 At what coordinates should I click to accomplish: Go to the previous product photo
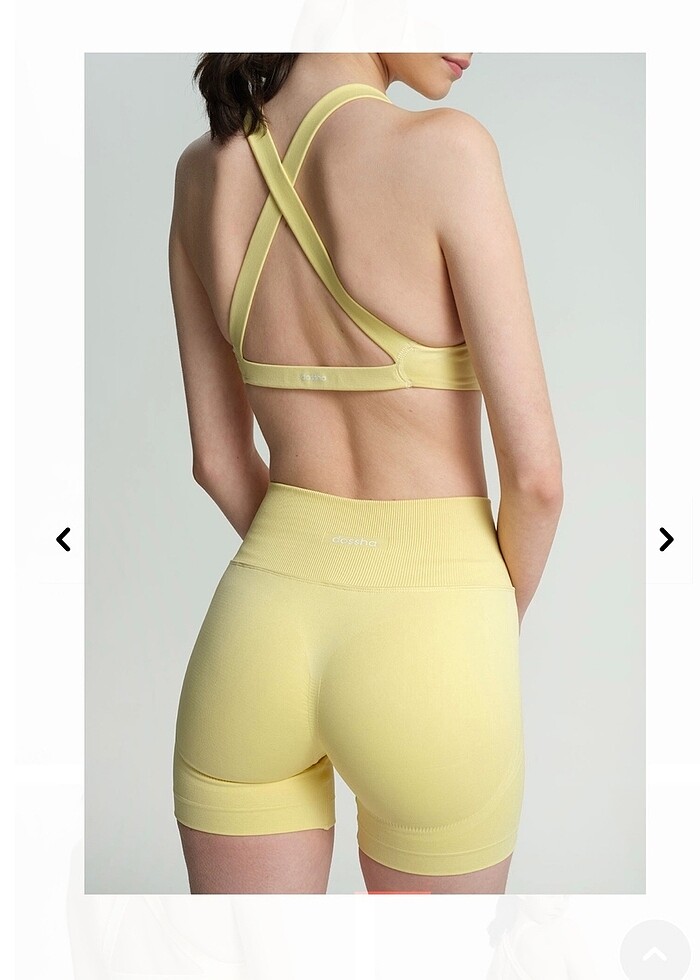[63, 540]
